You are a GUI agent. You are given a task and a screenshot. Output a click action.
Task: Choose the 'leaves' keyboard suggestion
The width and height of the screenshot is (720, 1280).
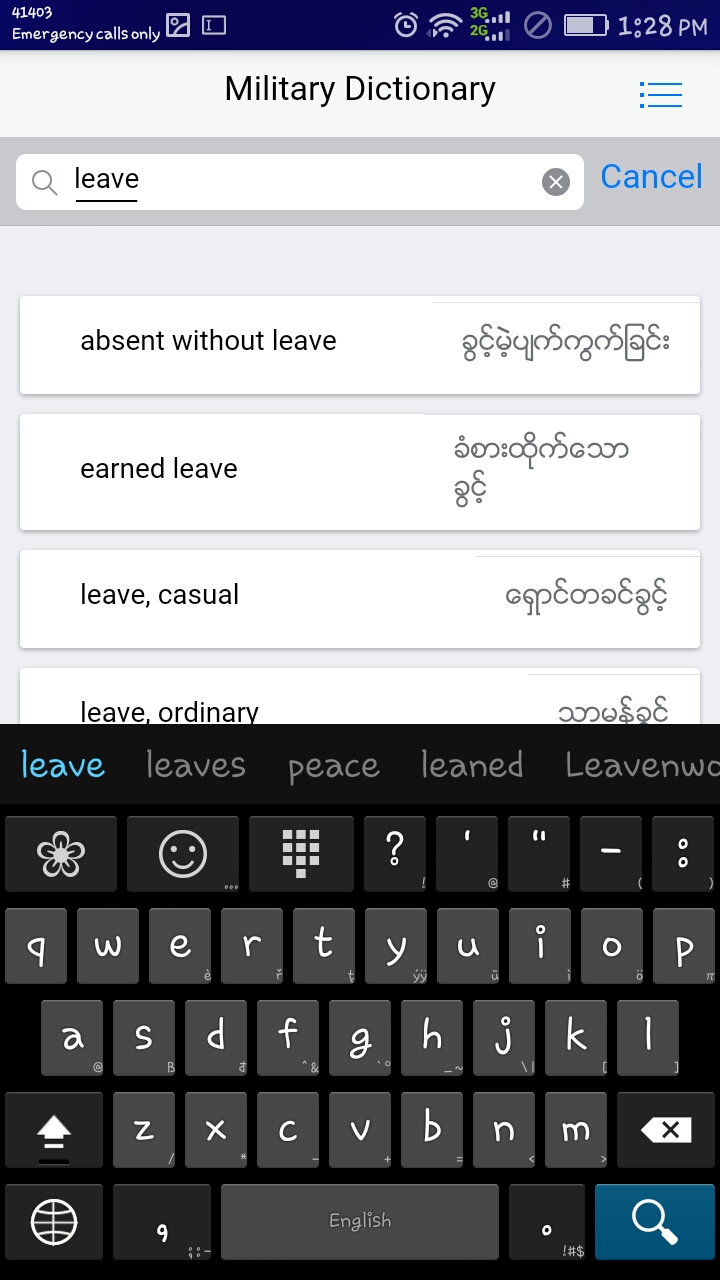point(195,765)
